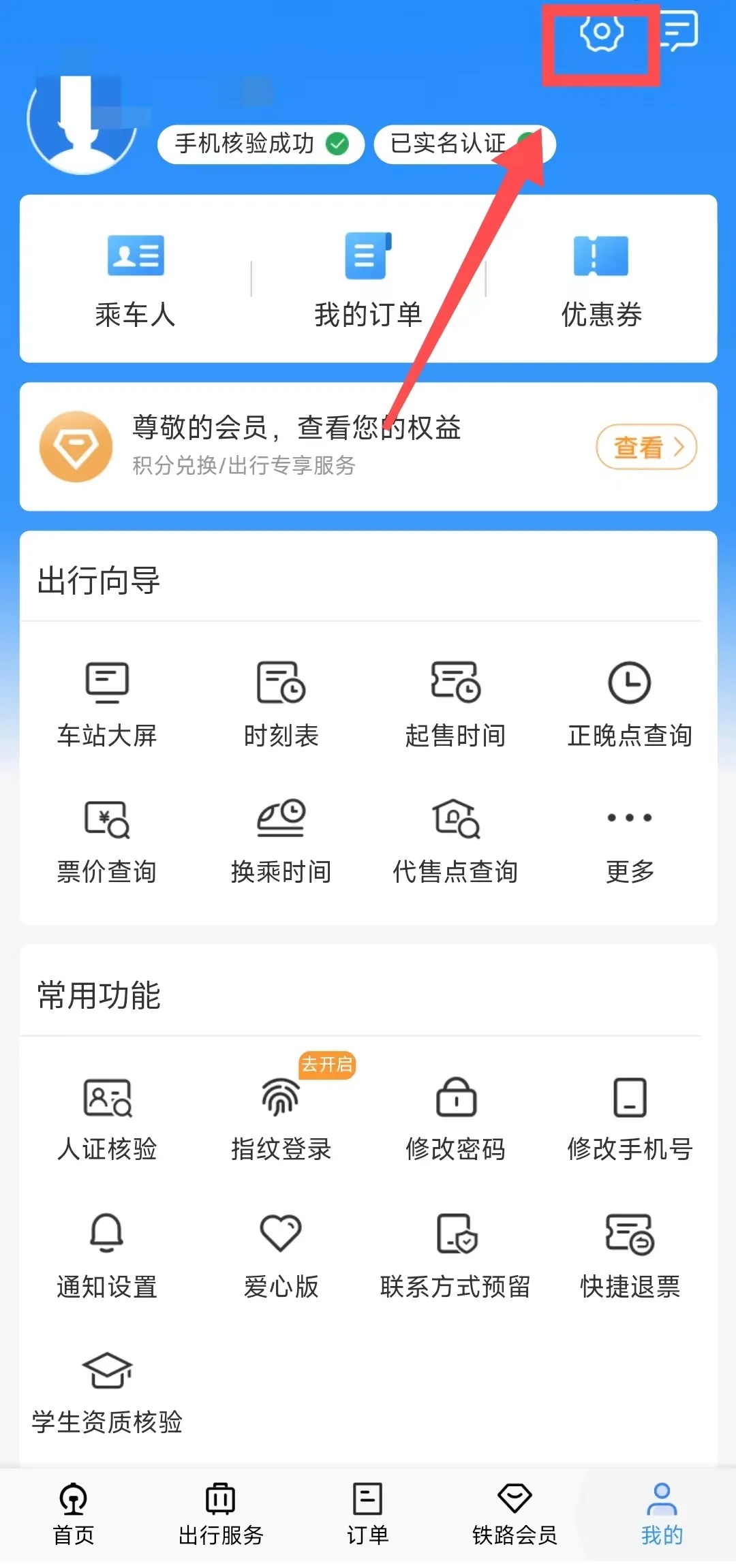Choose 快捷退票 quick refund
736x1568 pixels.
pos(630,1256)
